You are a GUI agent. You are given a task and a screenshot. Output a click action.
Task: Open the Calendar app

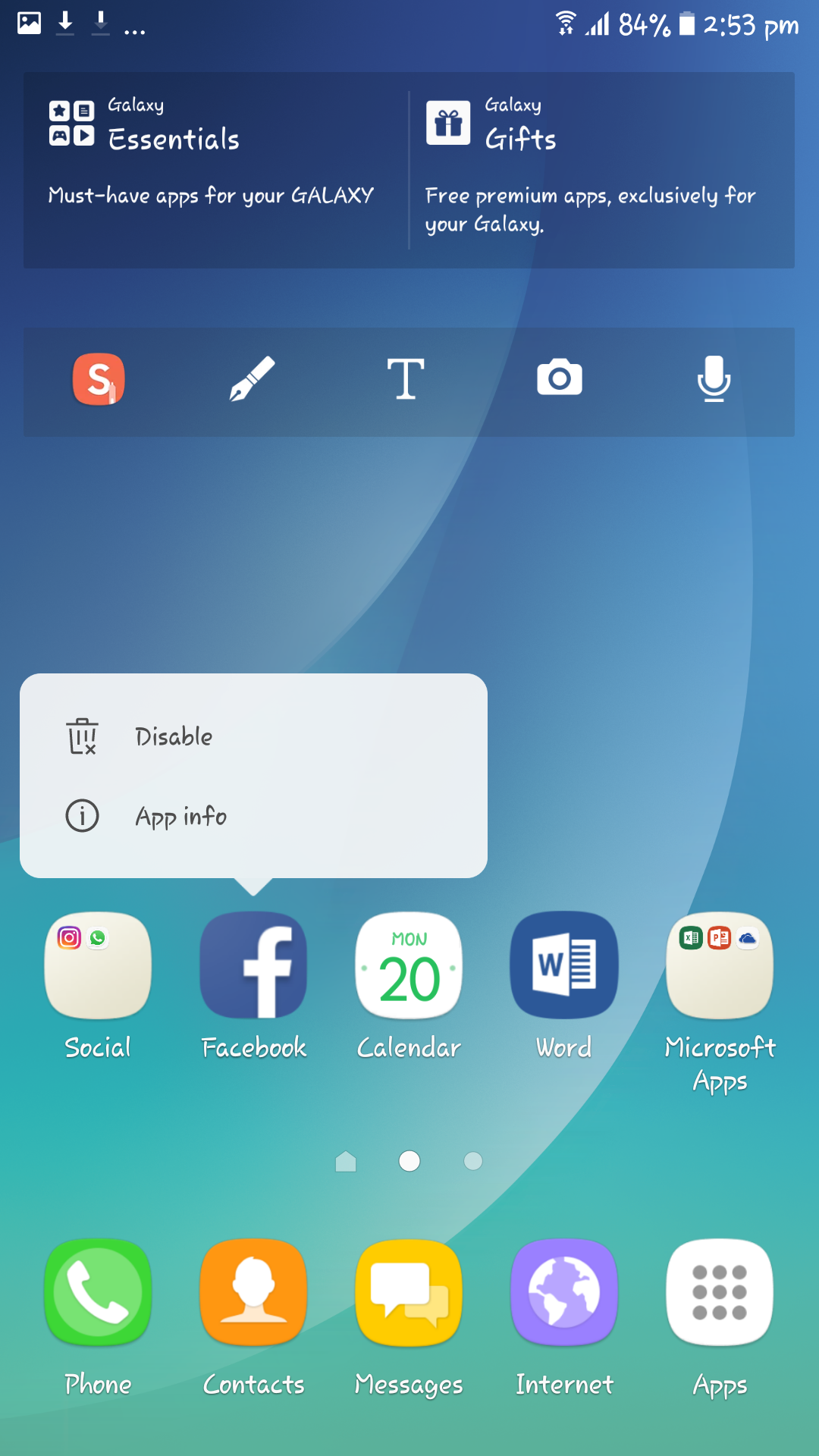[409, 986]
